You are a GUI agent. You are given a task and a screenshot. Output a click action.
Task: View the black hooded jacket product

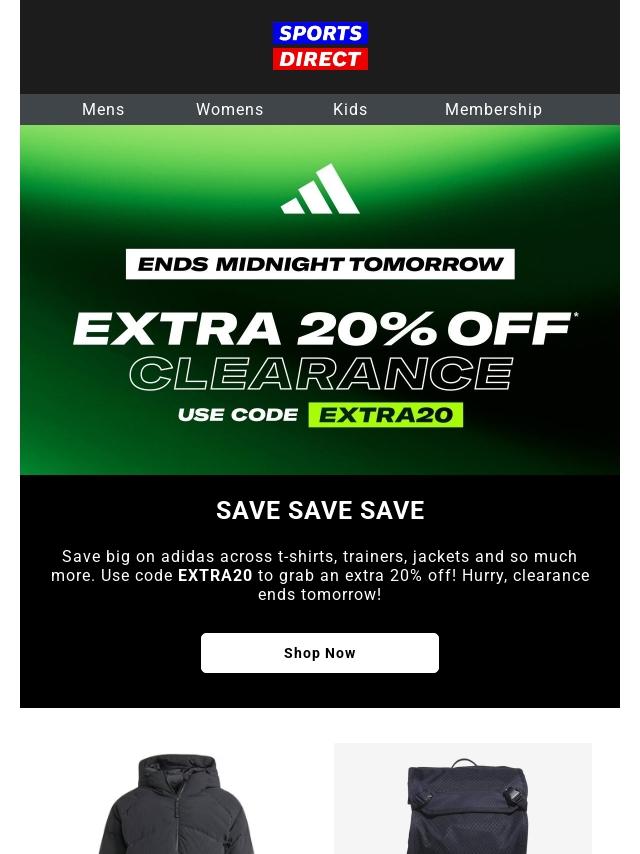click(177, 805)
